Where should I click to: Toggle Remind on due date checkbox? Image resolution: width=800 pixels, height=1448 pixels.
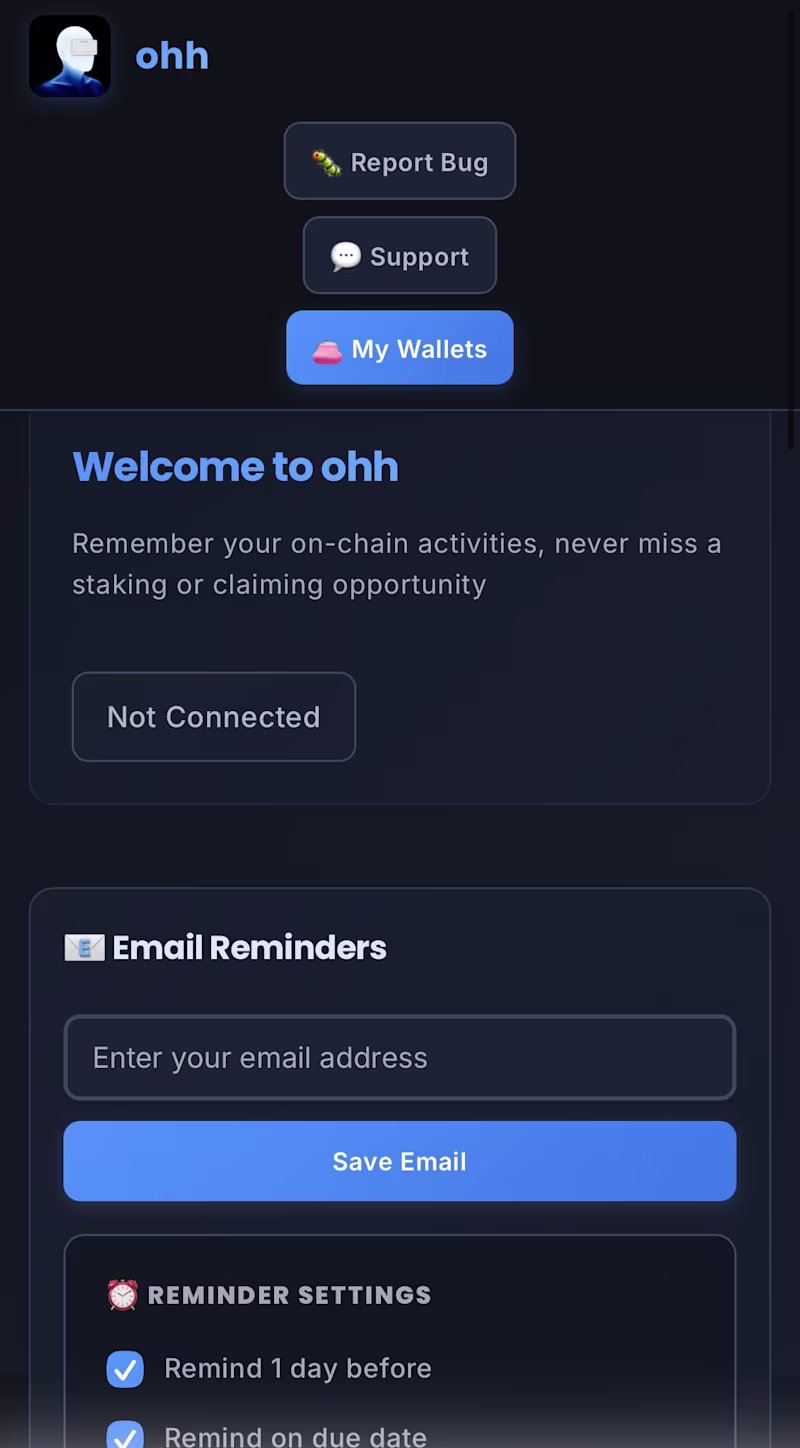click(x=125, y=1436)
